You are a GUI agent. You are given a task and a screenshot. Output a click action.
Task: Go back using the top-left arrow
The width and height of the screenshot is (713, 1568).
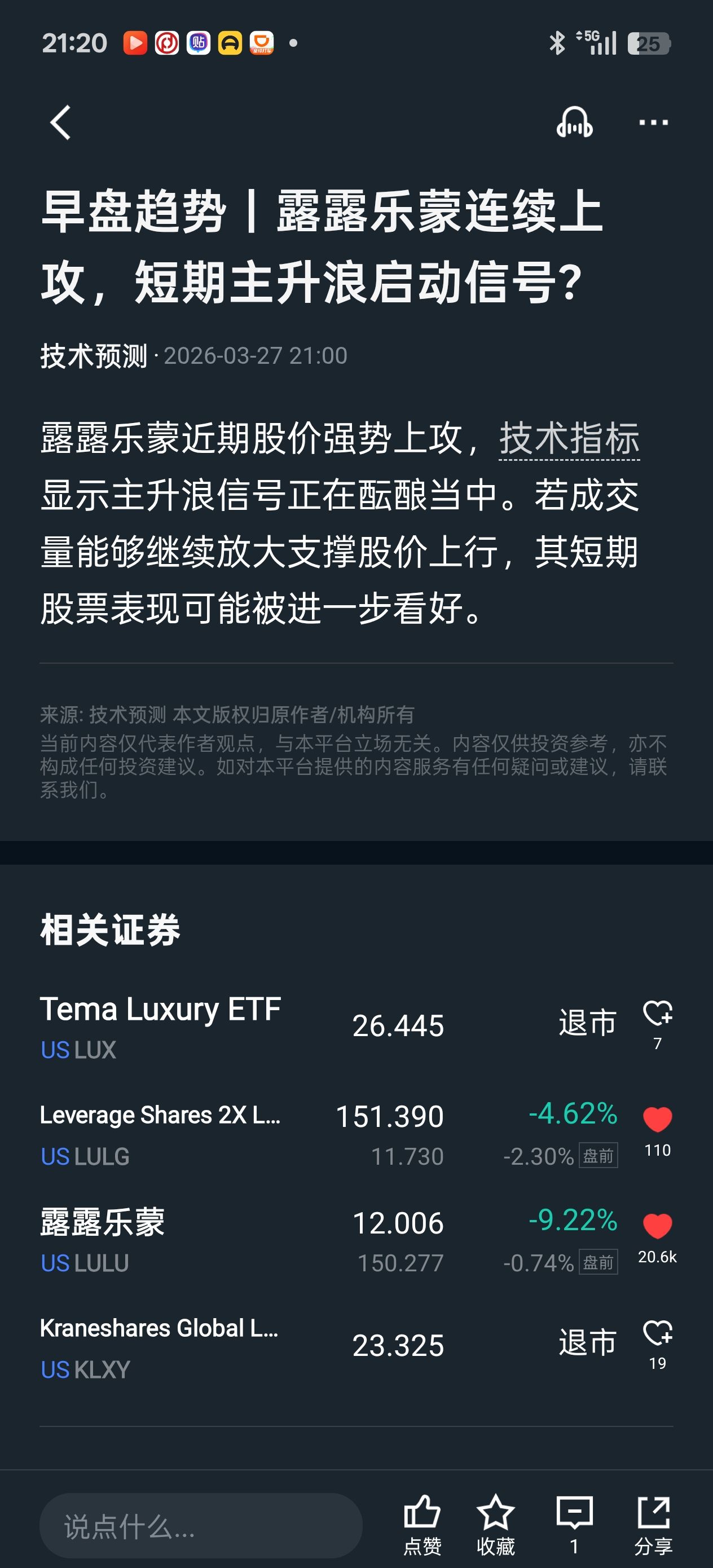(60, 123)
